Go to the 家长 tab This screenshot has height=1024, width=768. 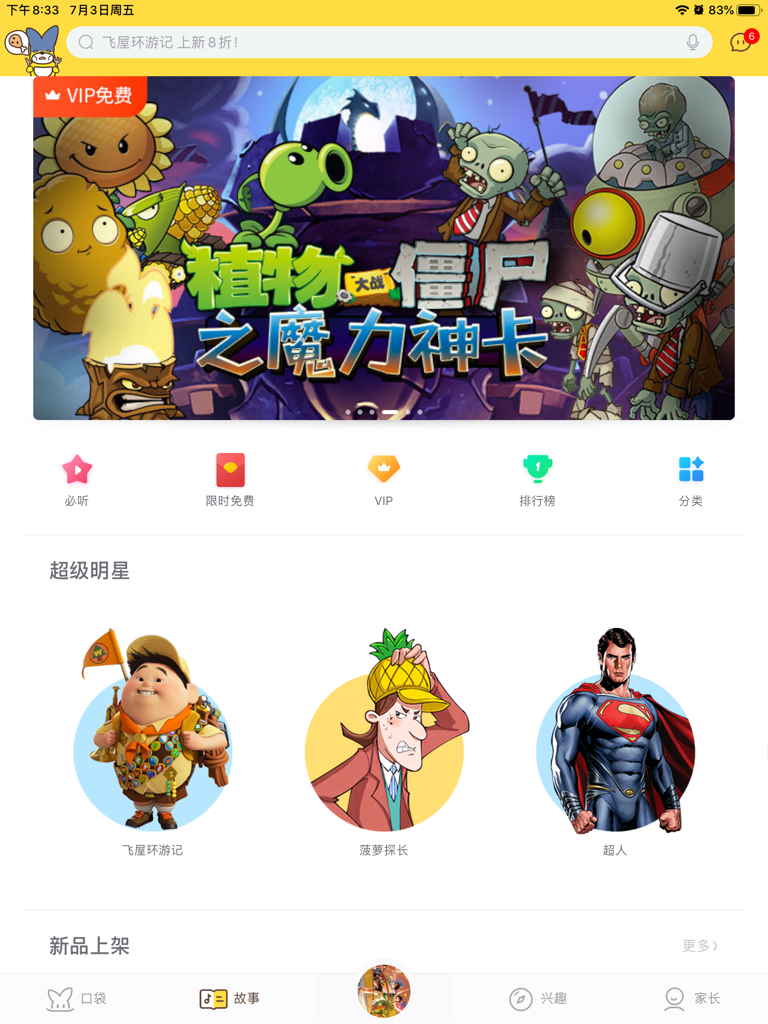[692, 998]
